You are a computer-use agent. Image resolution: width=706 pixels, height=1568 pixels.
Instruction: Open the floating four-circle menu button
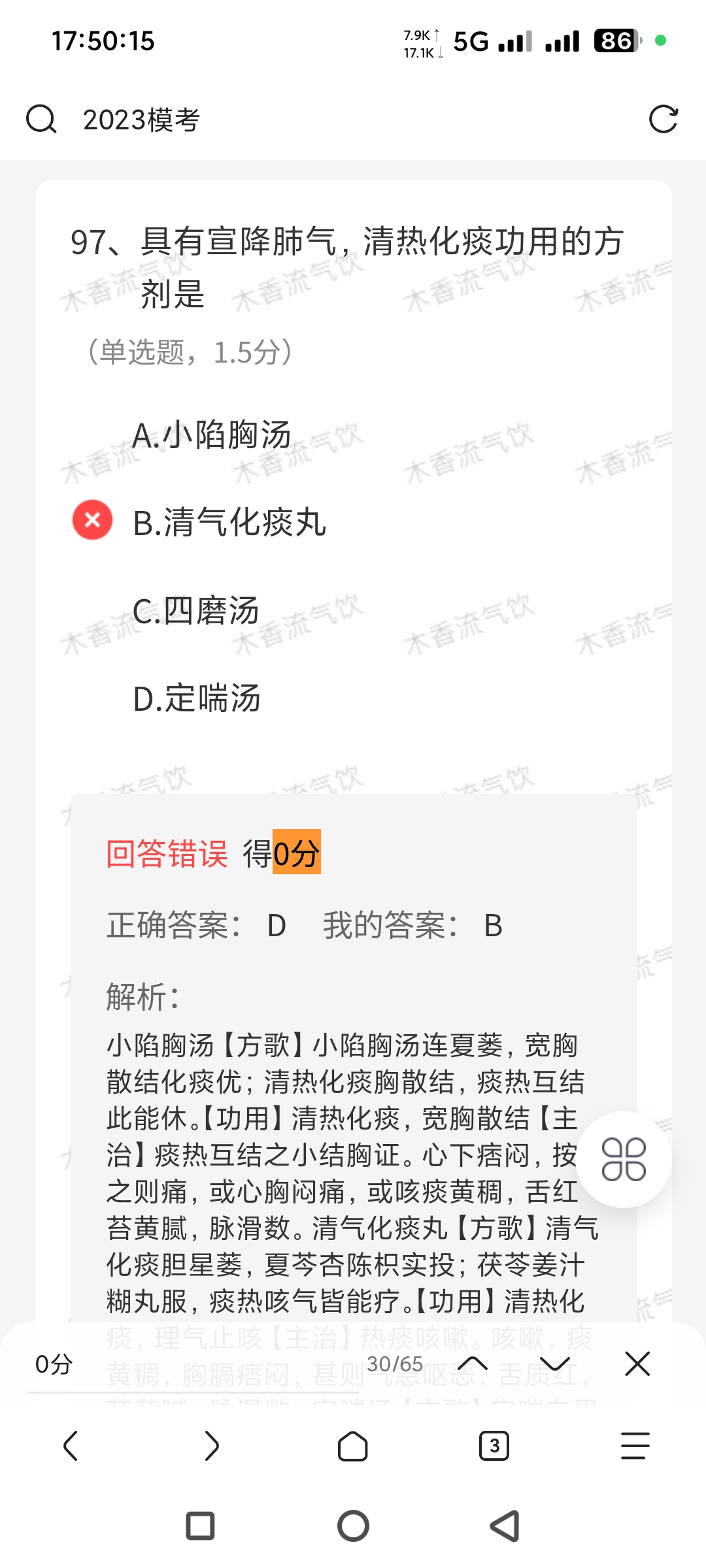[x=624, y=1159]
